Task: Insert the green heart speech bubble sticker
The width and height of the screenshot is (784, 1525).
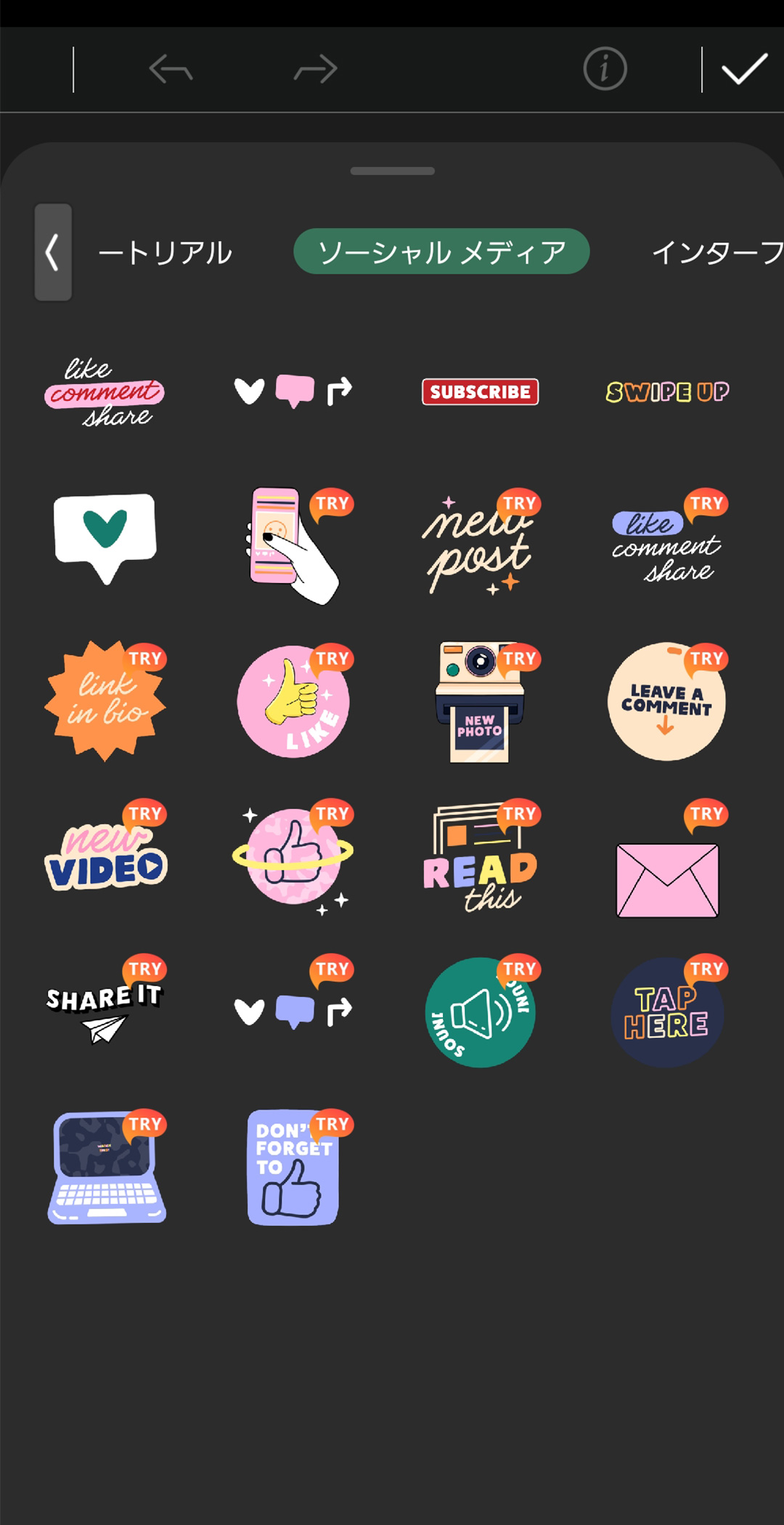Action: (106, 535)
